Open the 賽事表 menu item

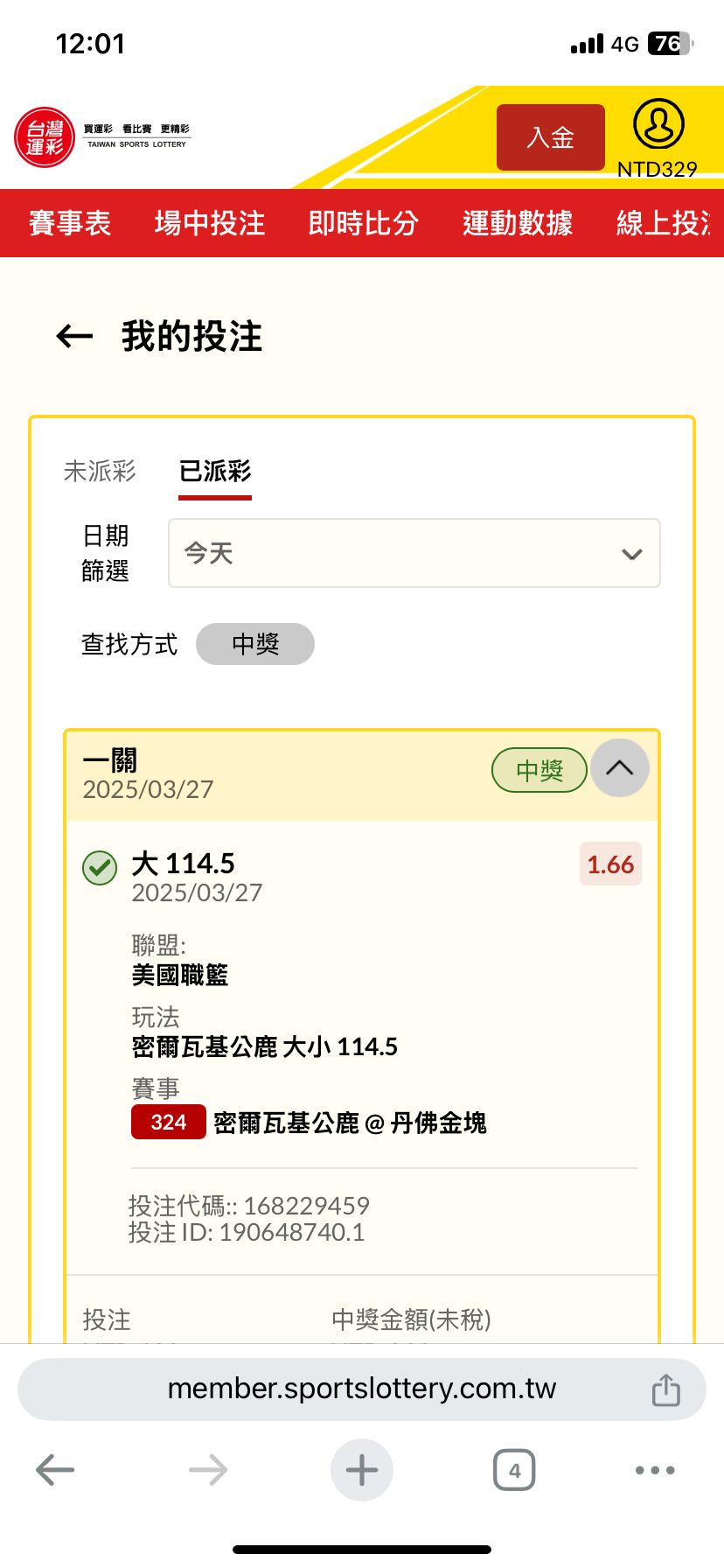70,223
